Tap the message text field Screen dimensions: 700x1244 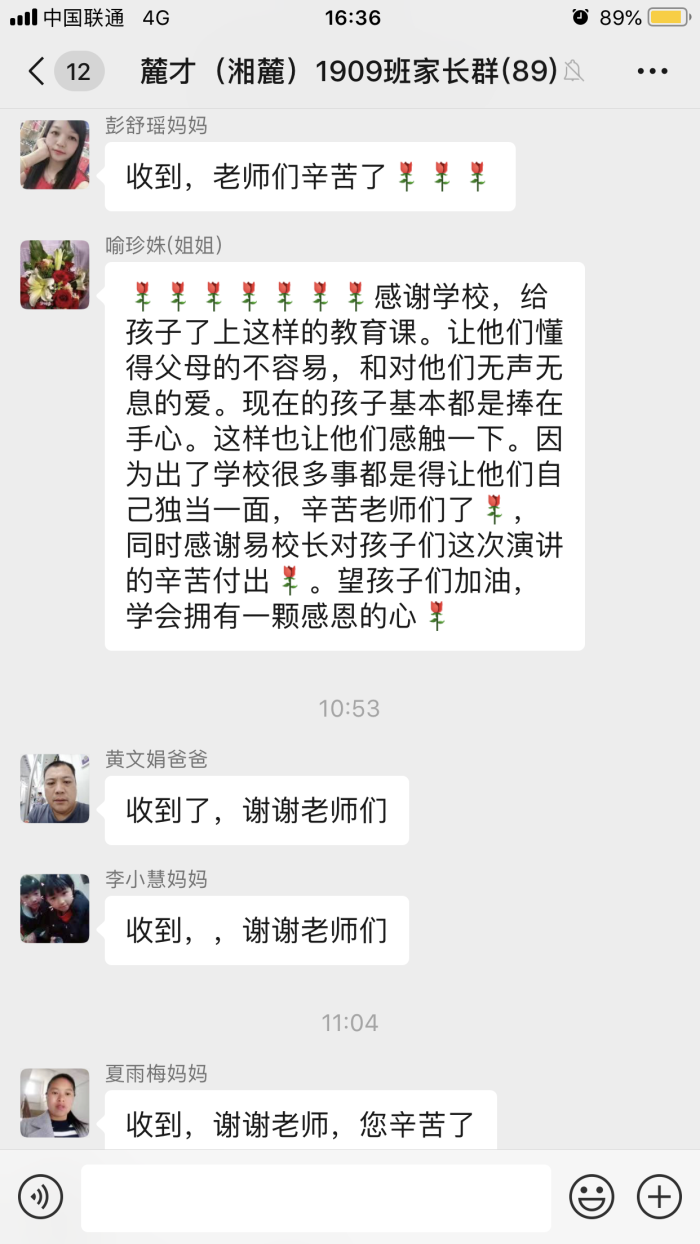coord(315,1197)
